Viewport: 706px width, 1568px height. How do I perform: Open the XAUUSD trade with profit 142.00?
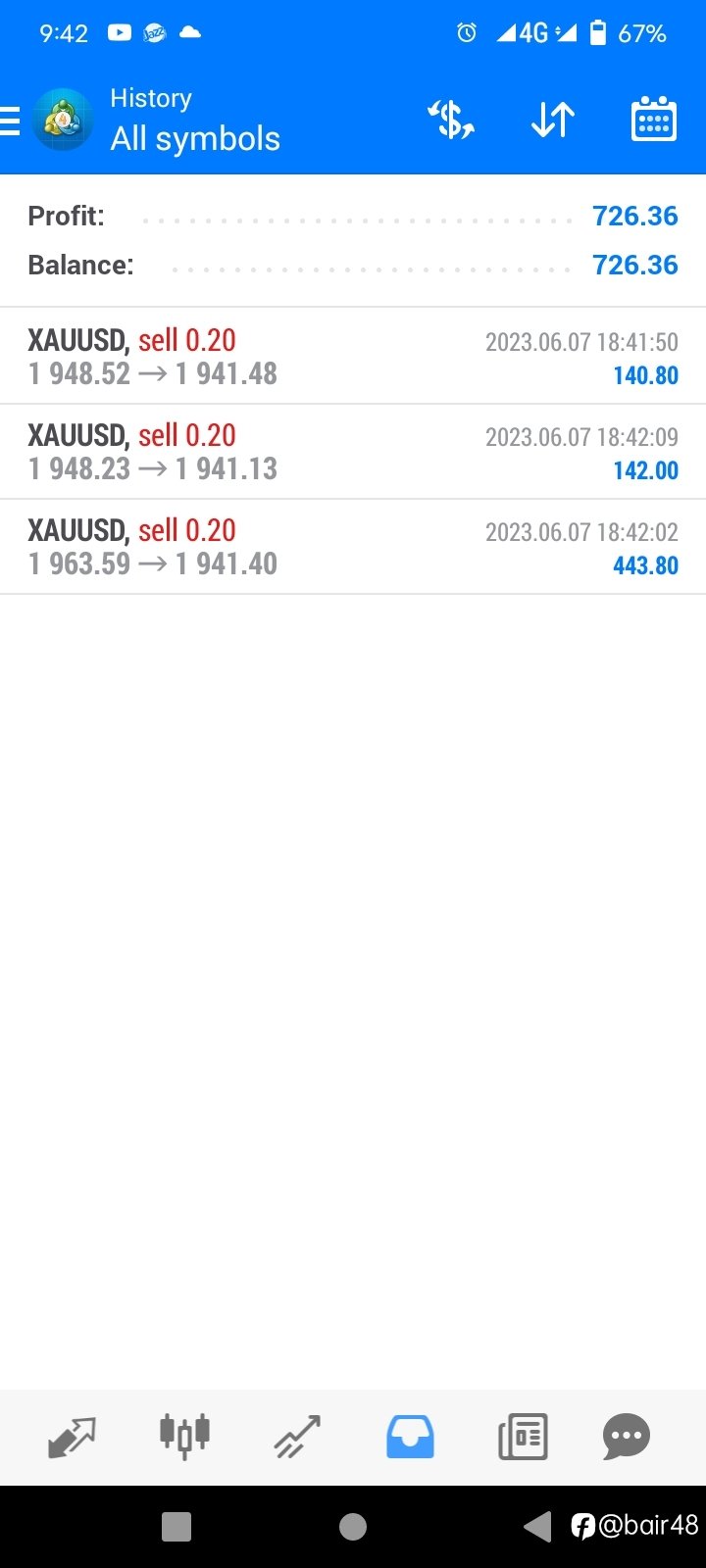pos(353,452)
